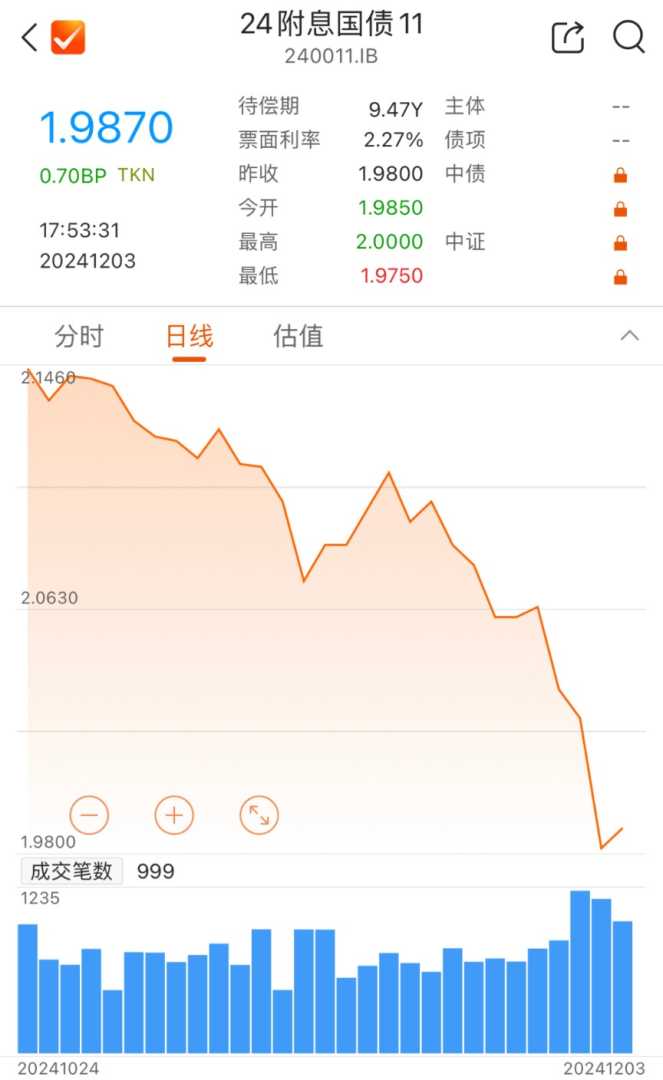This screenshot has width=663, height=1080.
Task: Switch to the 估值 tab
Action: point(298,336)
